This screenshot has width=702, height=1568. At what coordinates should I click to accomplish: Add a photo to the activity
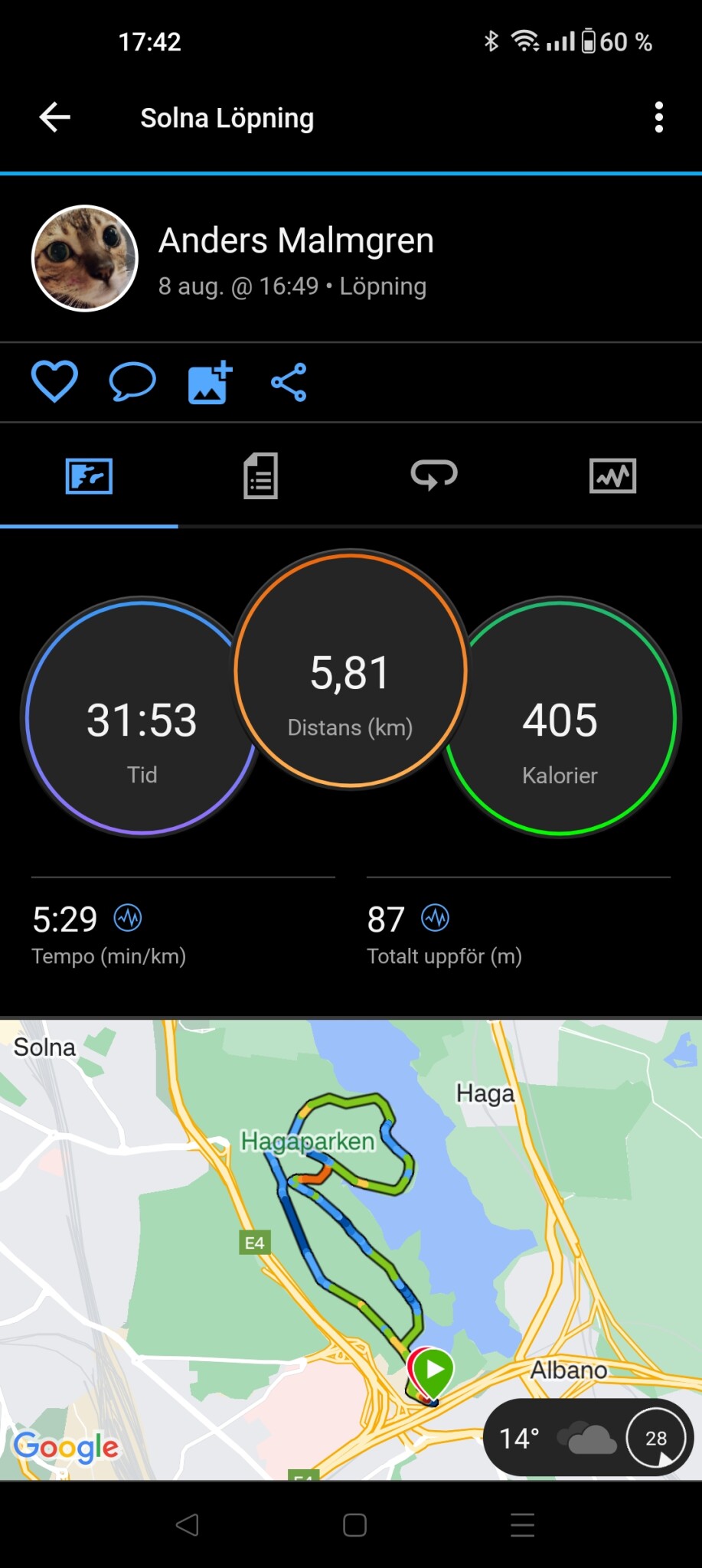click(x=210, y=382)
